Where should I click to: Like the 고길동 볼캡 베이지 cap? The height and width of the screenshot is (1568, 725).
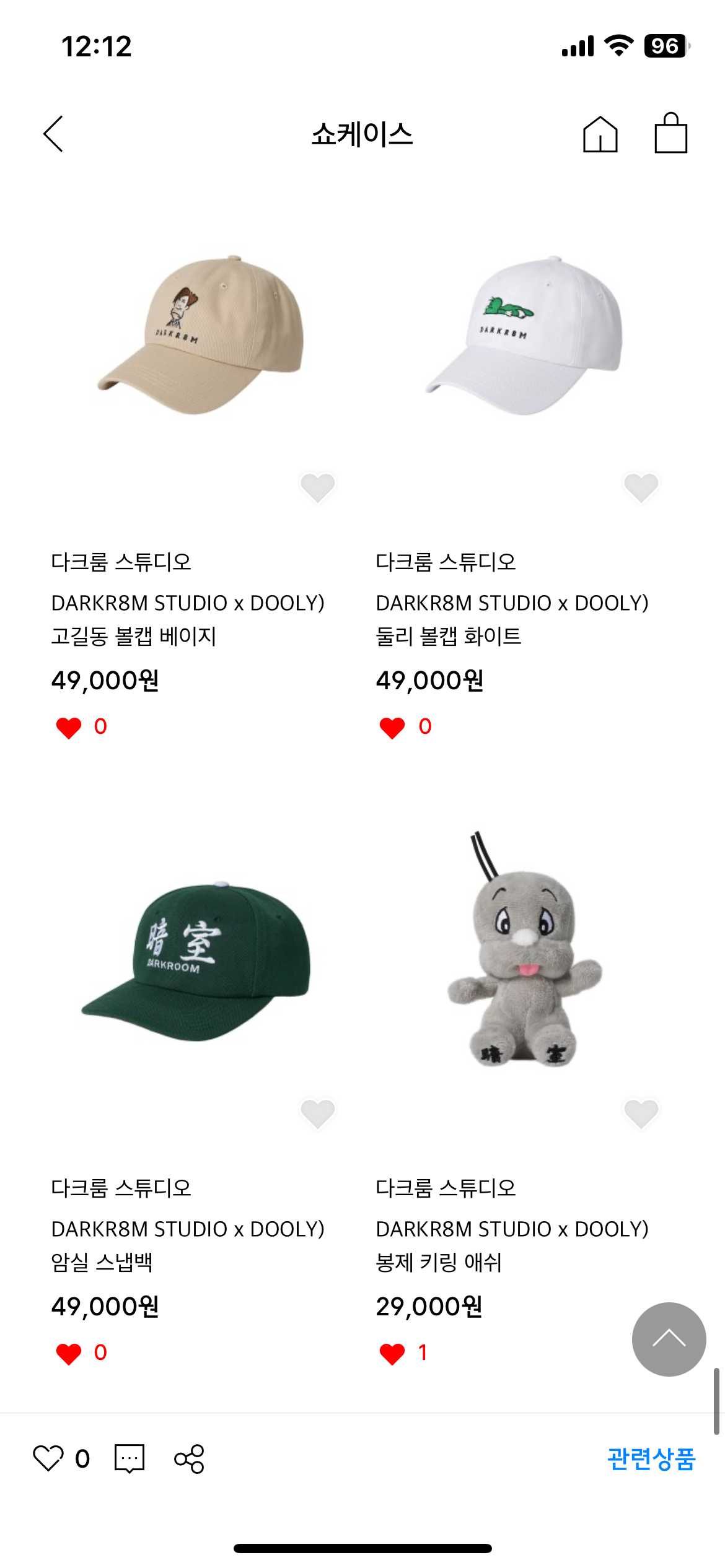pyautogui.click(x=317, y=487)
